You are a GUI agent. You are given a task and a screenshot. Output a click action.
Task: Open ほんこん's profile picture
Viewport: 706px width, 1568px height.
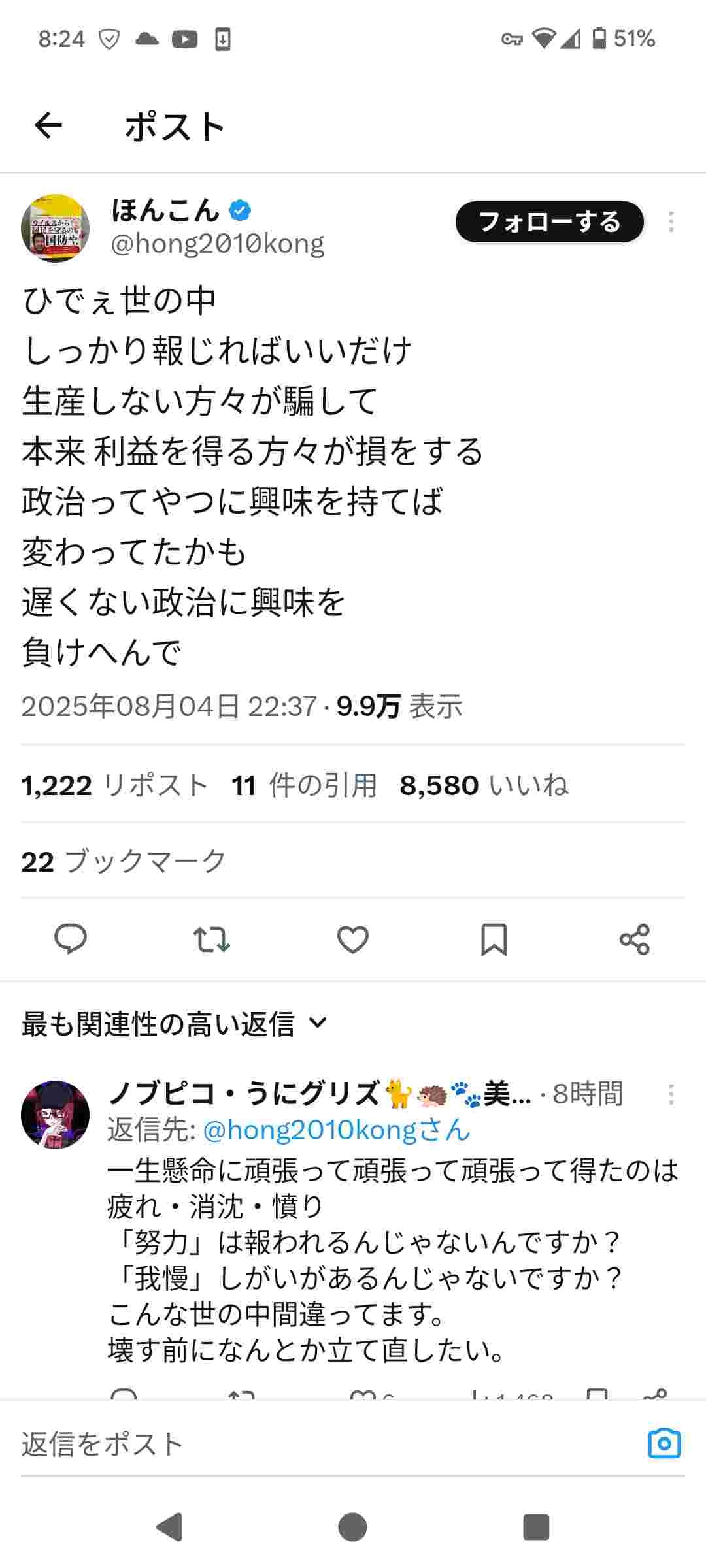click(x=56, y=228)
